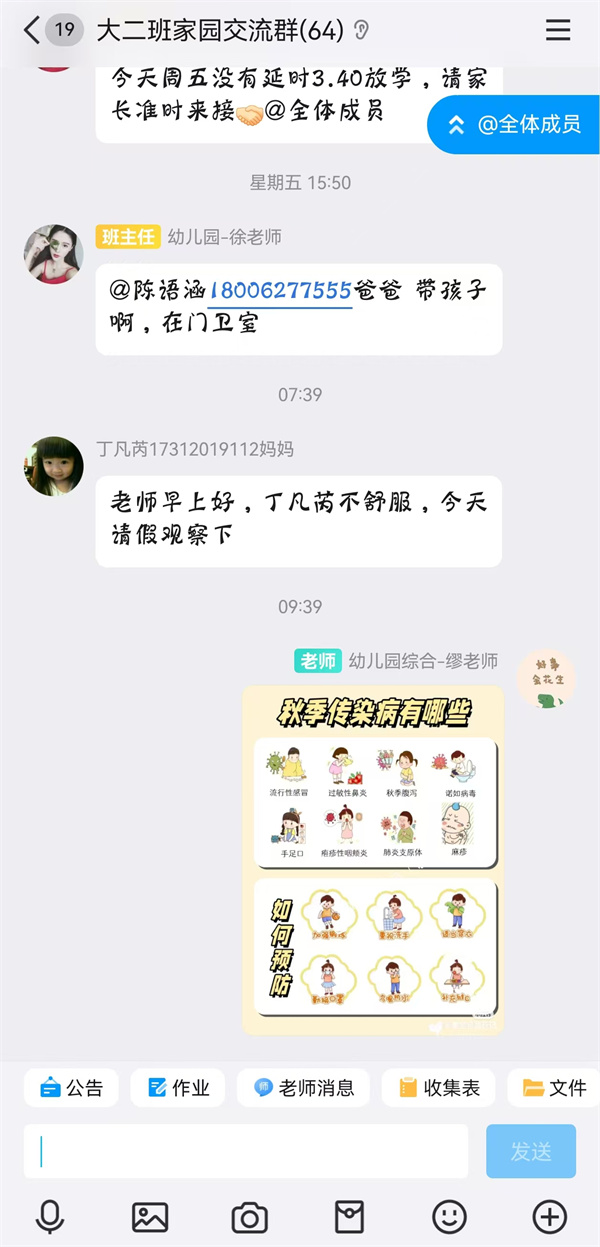Focus the message input box

coord(246,1151)
